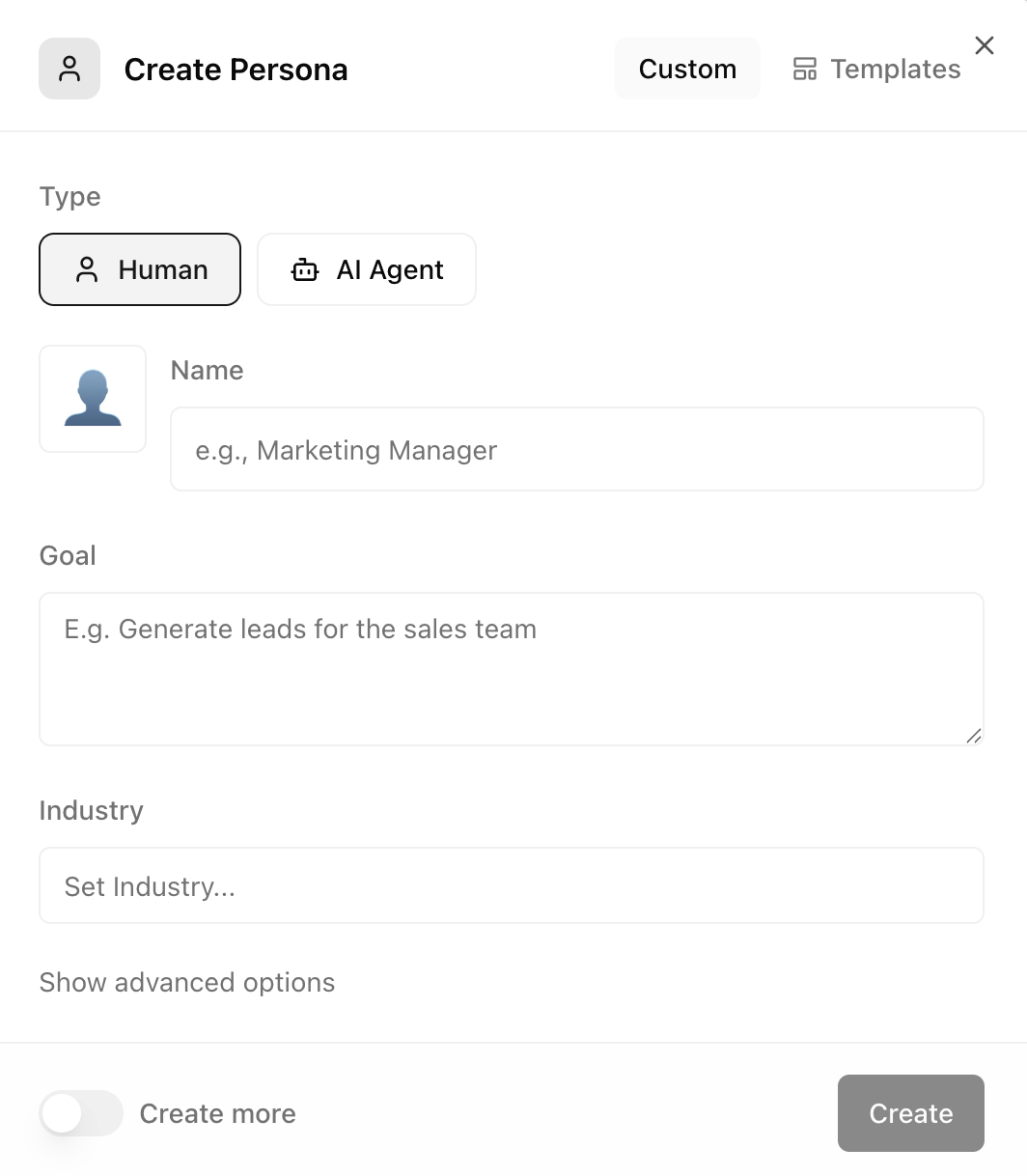The width and height of the screenshot is (1027, 1176).
Task: Choose AI Agent persona type
Action: click(367, 269)
